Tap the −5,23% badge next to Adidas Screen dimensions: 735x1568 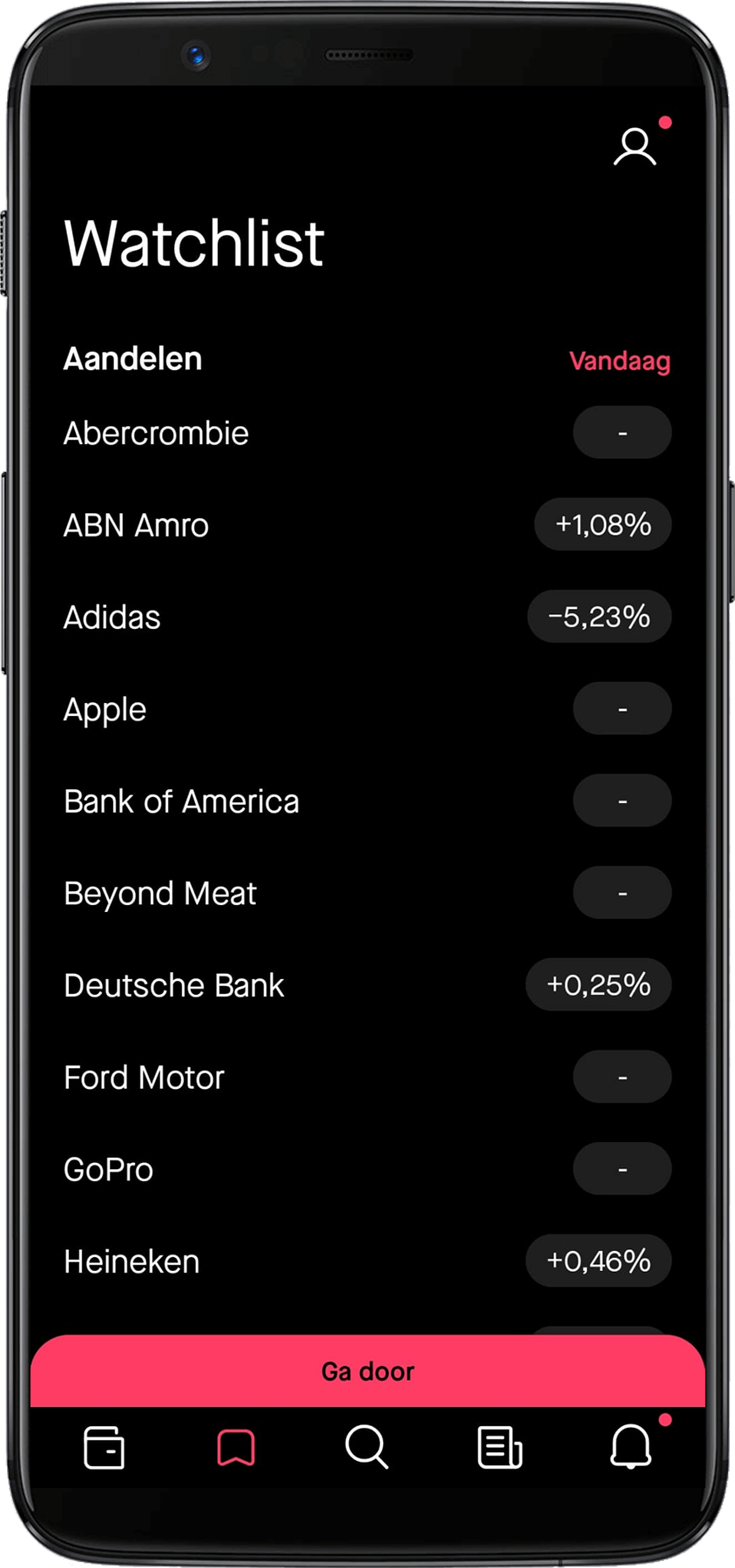[x=599, y=618]
